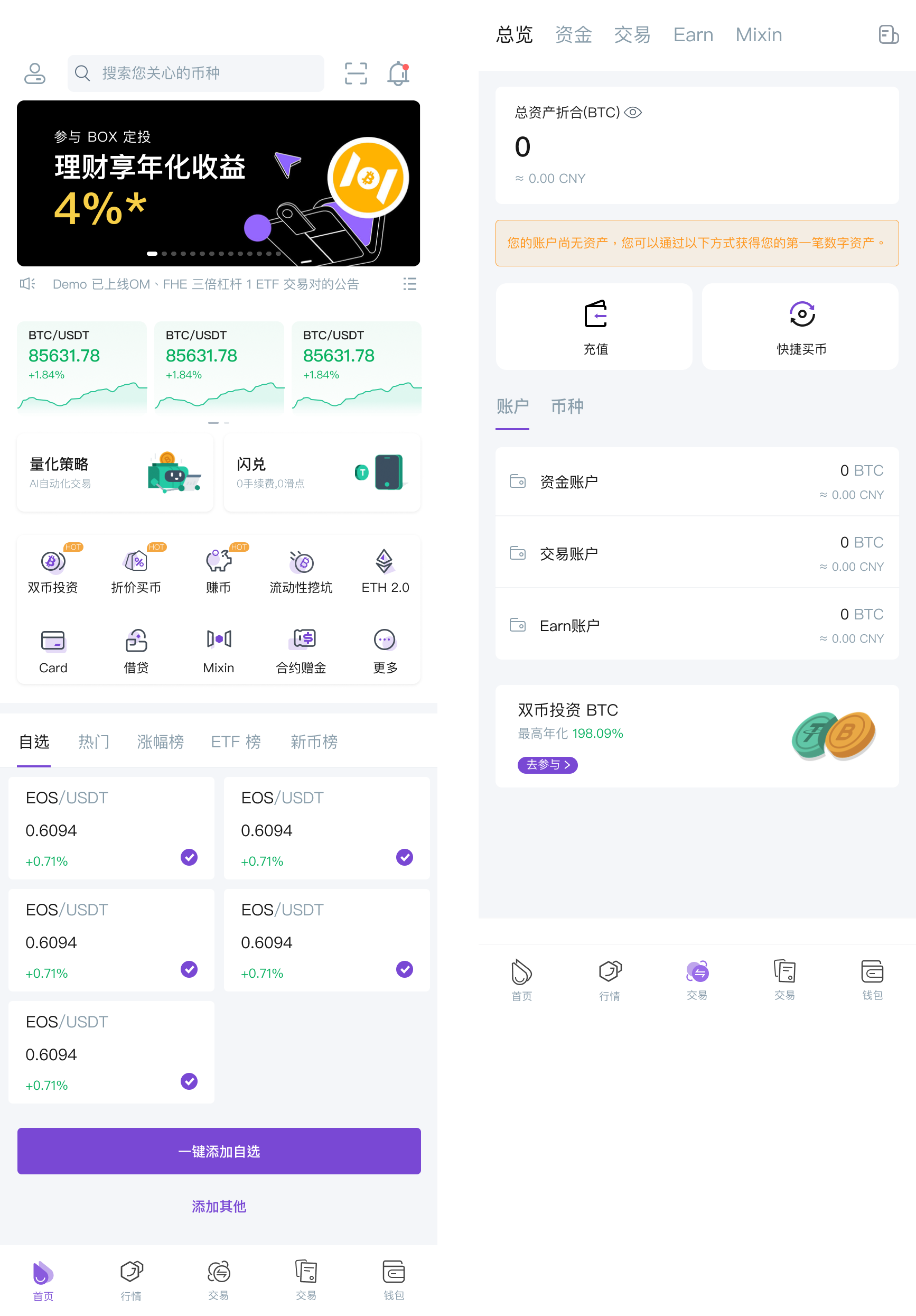Open the 闪兑 card
Viewport: 916px width, 1316px height.
click(x=322, y=473)
